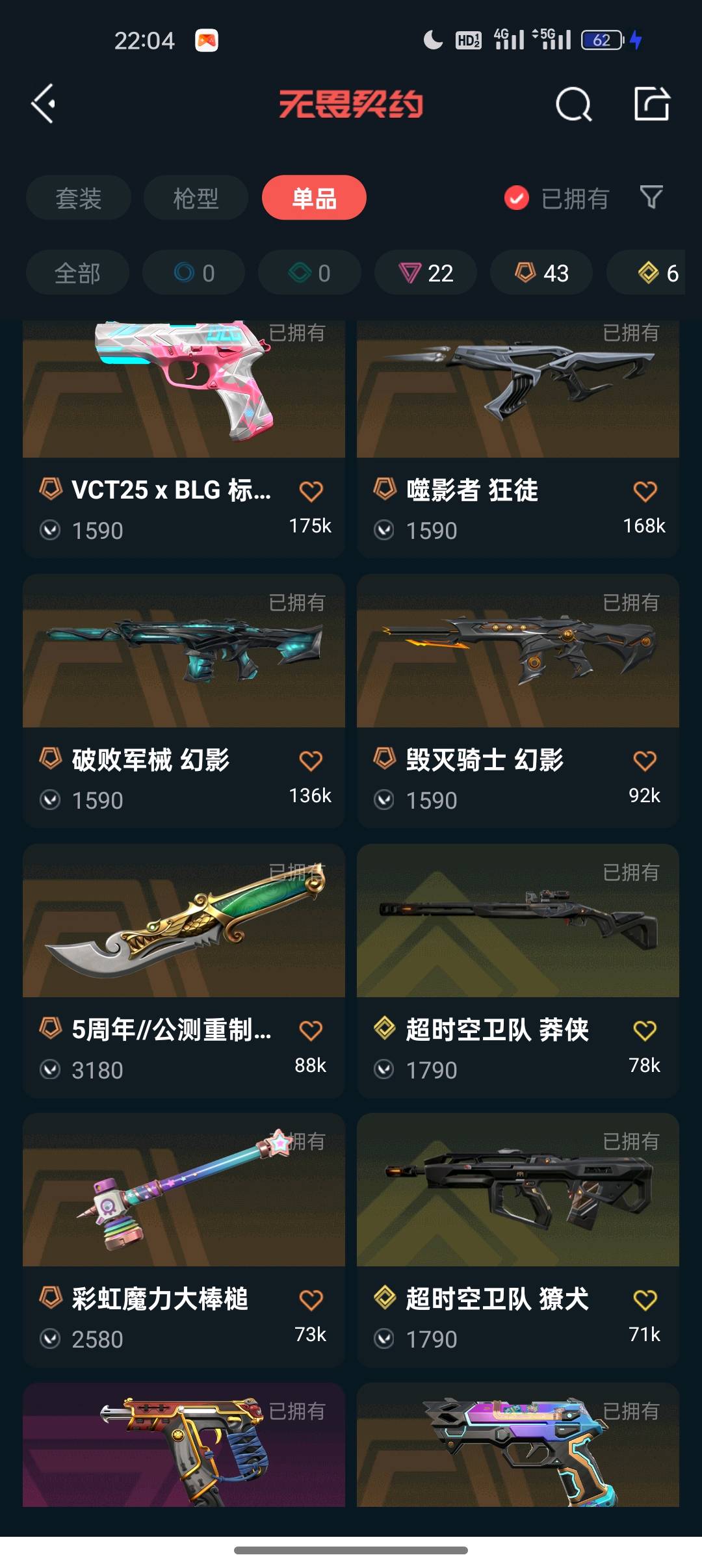Open the filter funnel icon
Image resolution: width=702 pixels, height=1568 pixels.
651,197
